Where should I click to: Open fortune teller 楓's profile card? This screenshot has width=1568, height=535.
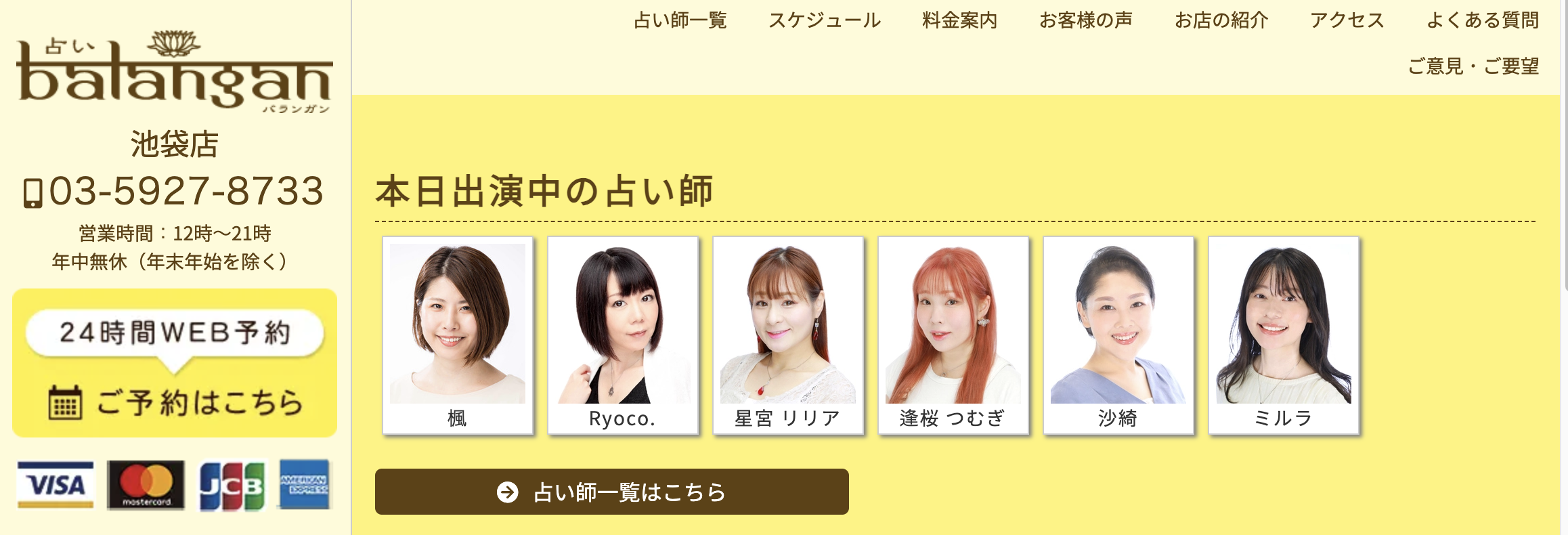click(x=458, y=335)
